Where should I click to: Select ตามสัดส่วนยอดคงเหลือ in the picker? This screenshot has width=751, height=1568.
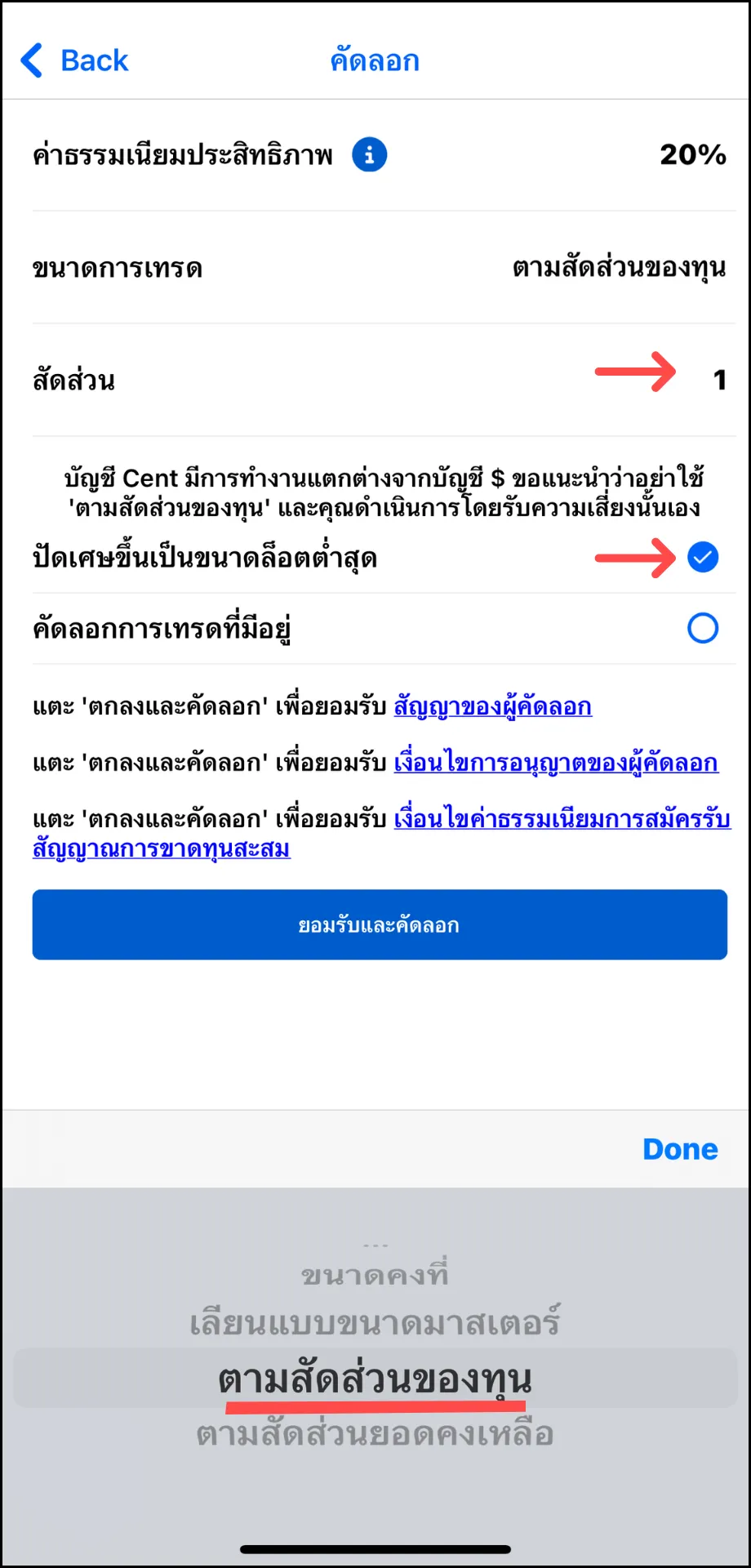pyautogui.click(x=375, y=1434)
